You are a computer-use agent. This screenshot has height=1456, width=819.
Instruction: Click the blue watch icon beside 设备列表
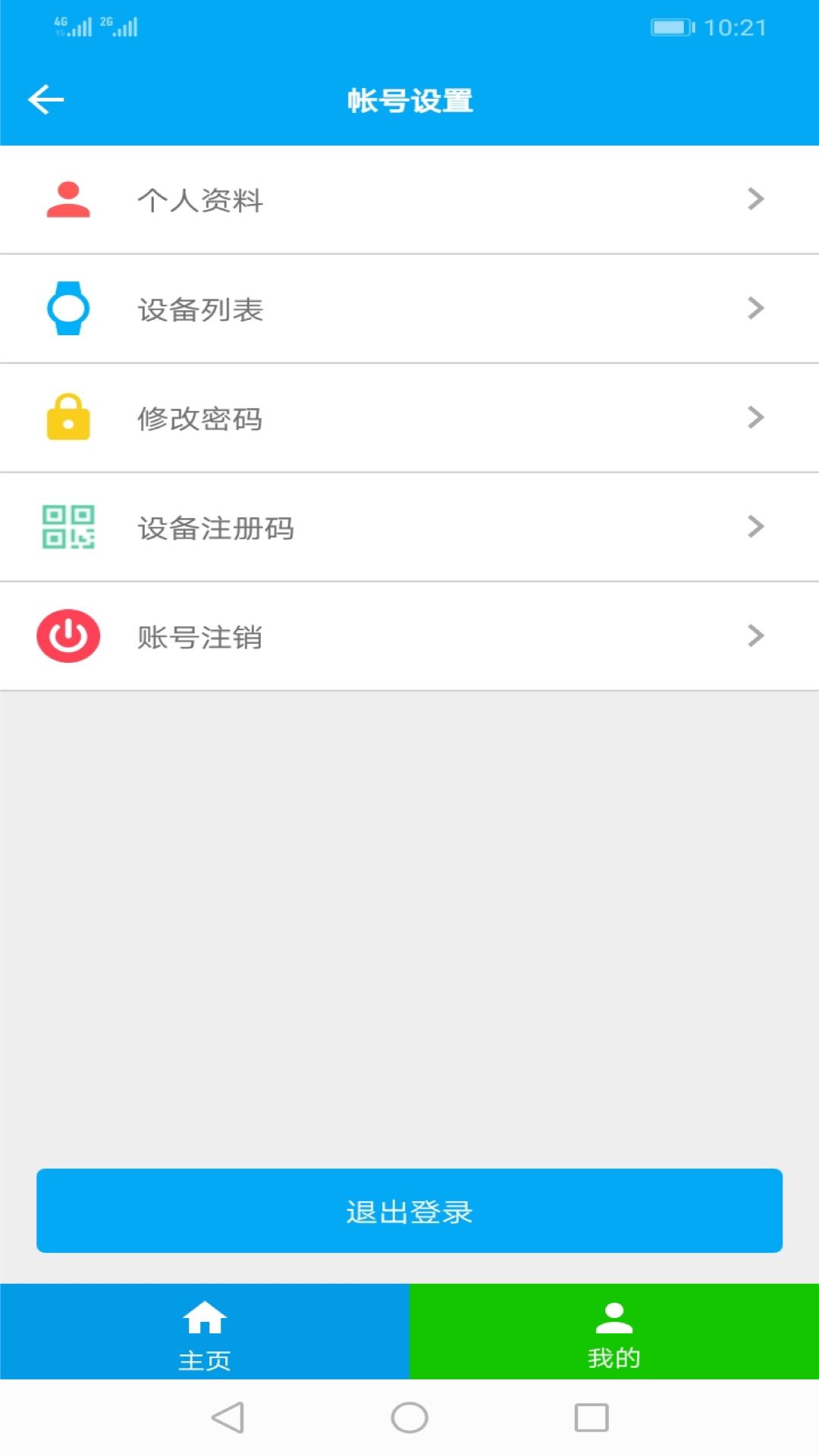(x=67, y=308)
